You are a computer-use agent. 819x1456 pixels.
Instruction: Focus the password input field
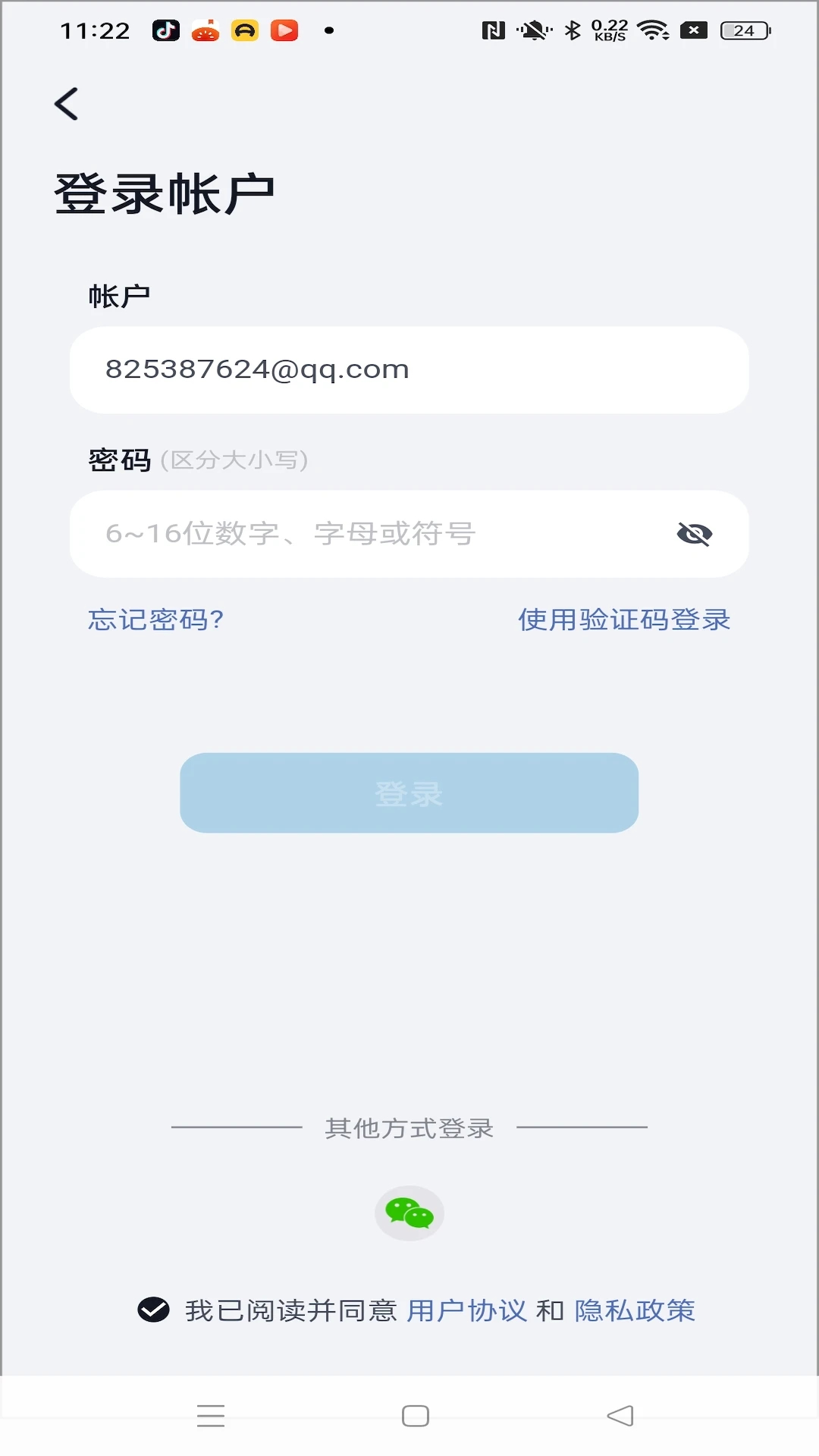click(x=364, y=534)
